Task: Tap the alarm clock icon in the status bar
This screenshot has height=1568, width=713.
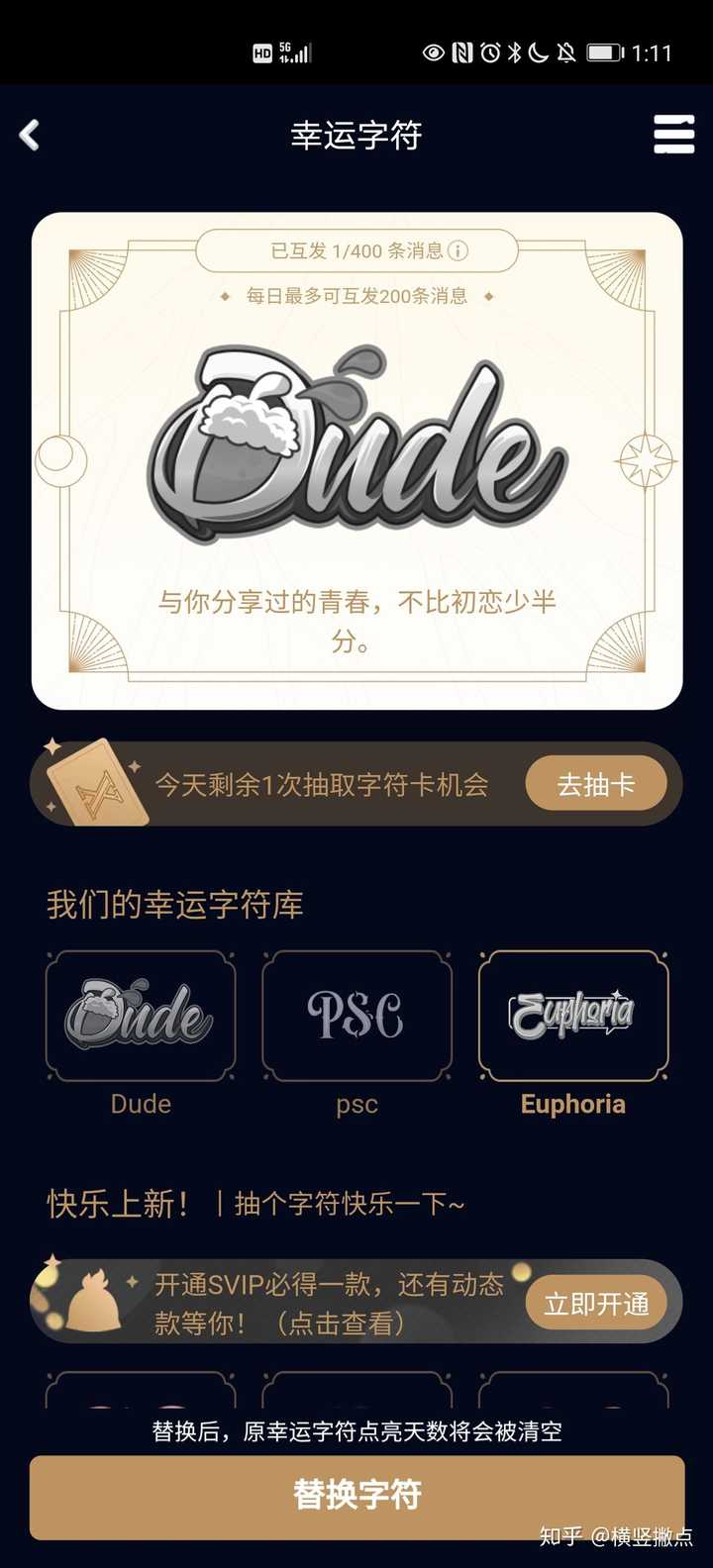Action: (490, 51)
